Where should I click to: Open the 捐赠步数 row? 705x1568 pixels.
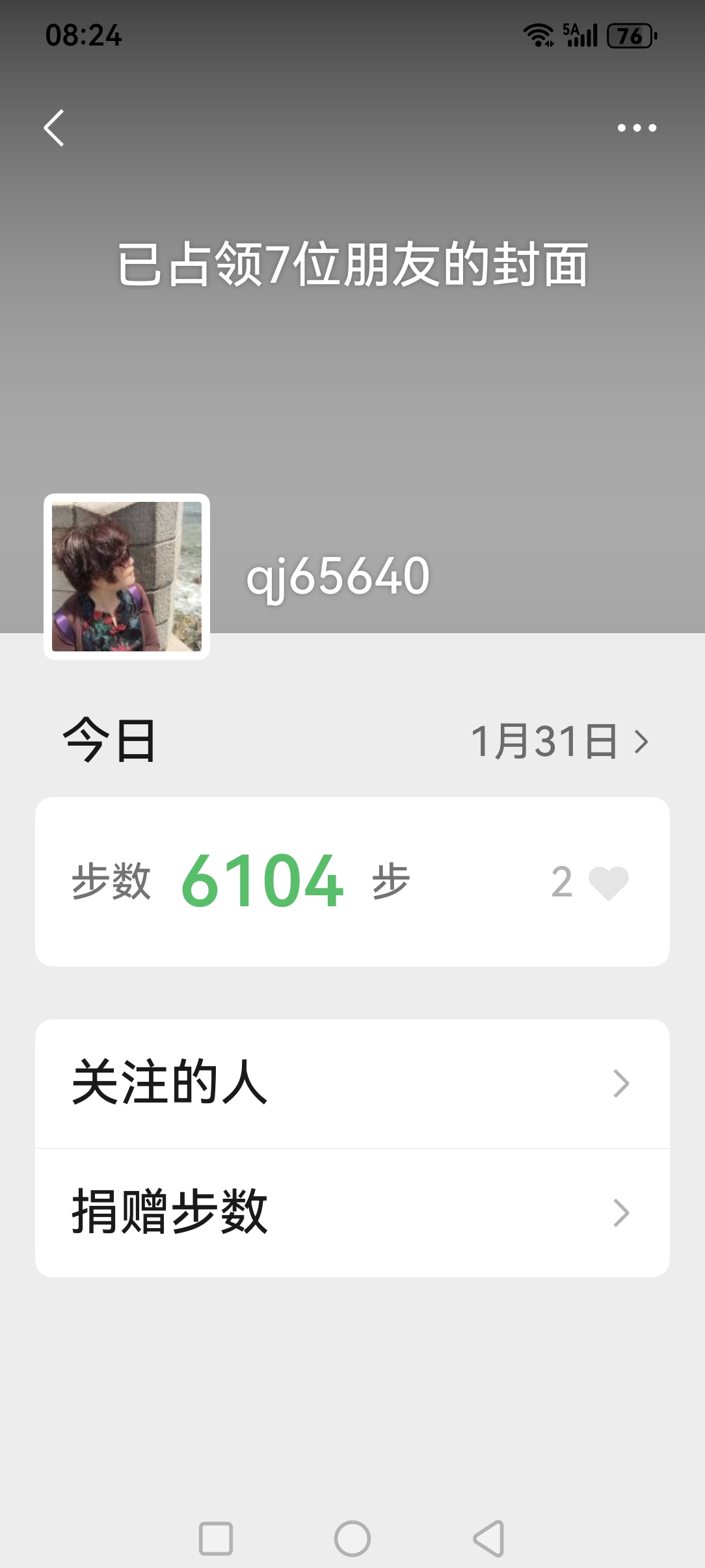(352, 1212)
